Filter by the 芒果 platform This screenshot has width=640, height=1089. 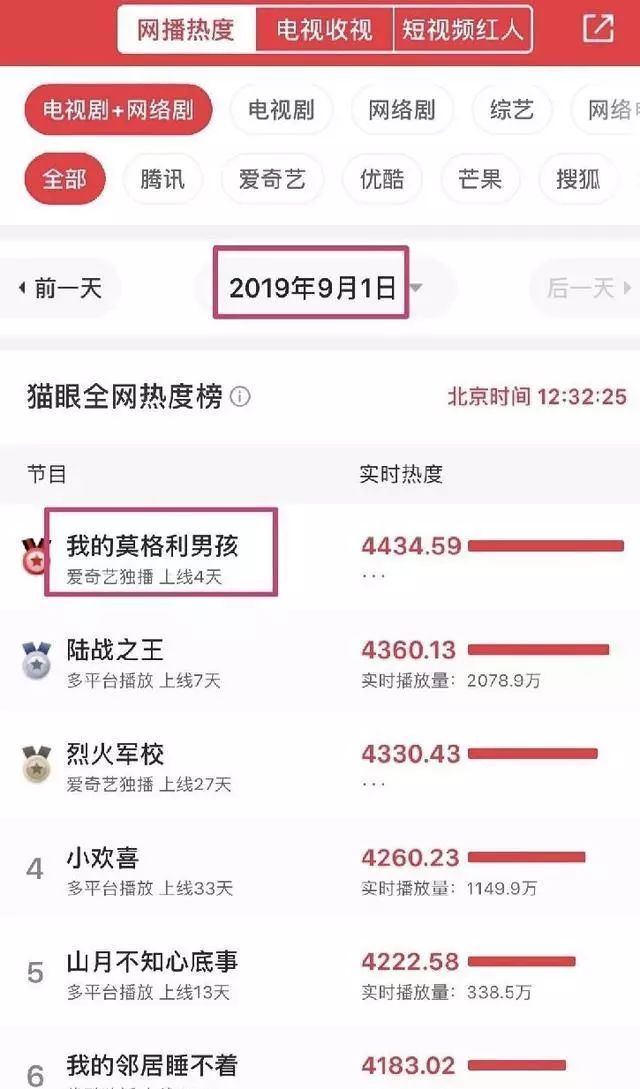pos(480,180)
